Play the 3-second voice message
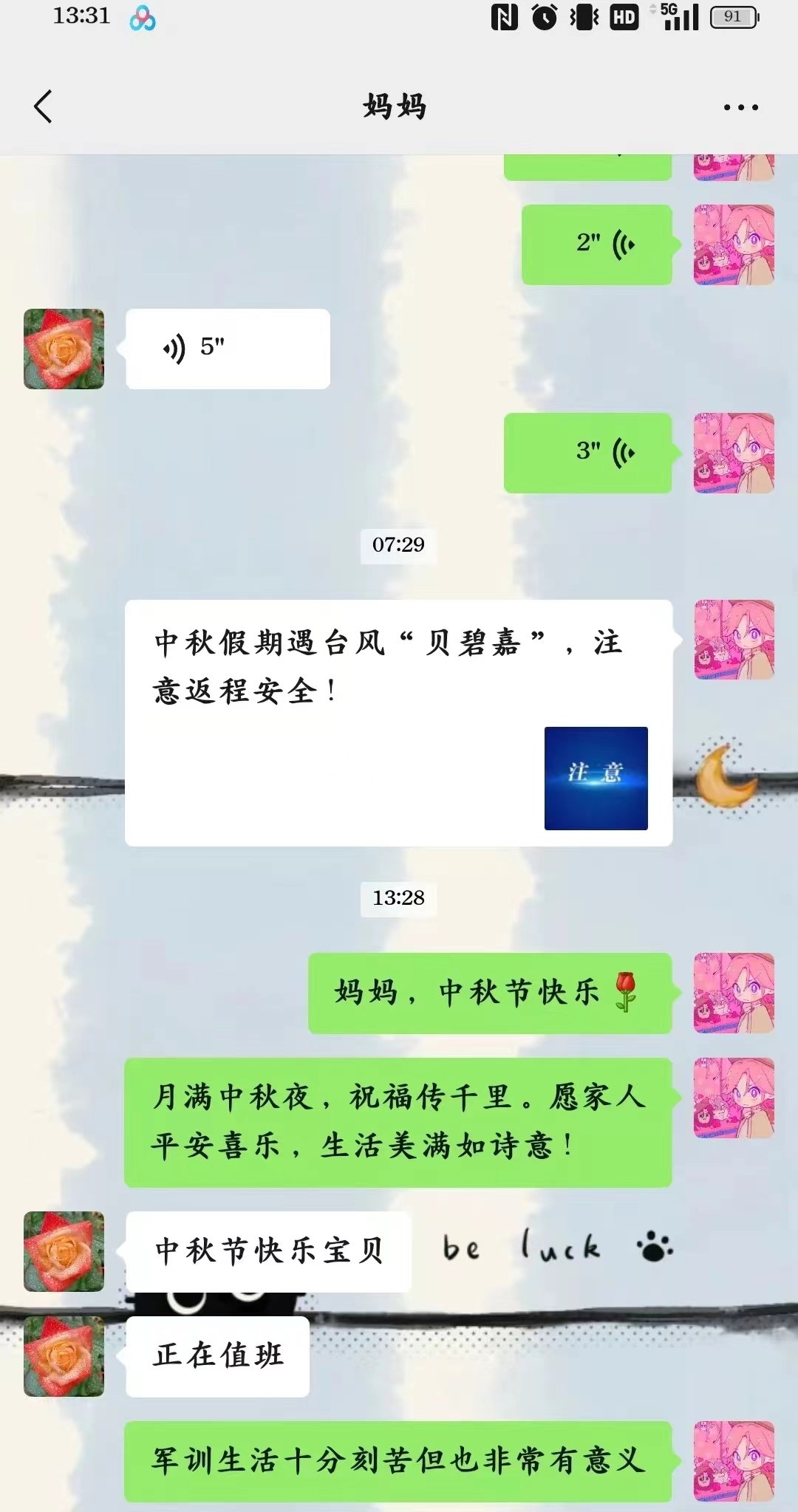 [588, 453]
